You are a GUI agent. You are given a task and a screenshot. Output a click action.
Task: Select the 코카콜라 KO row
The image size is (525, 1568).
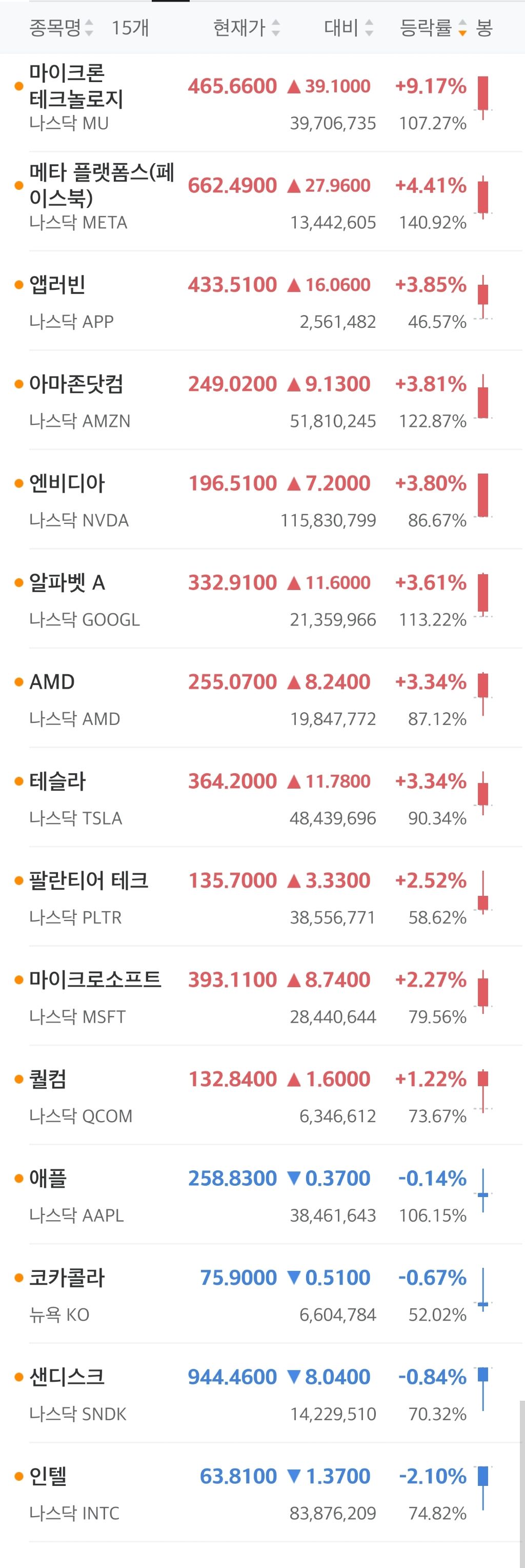click(x=262, y=1293)
